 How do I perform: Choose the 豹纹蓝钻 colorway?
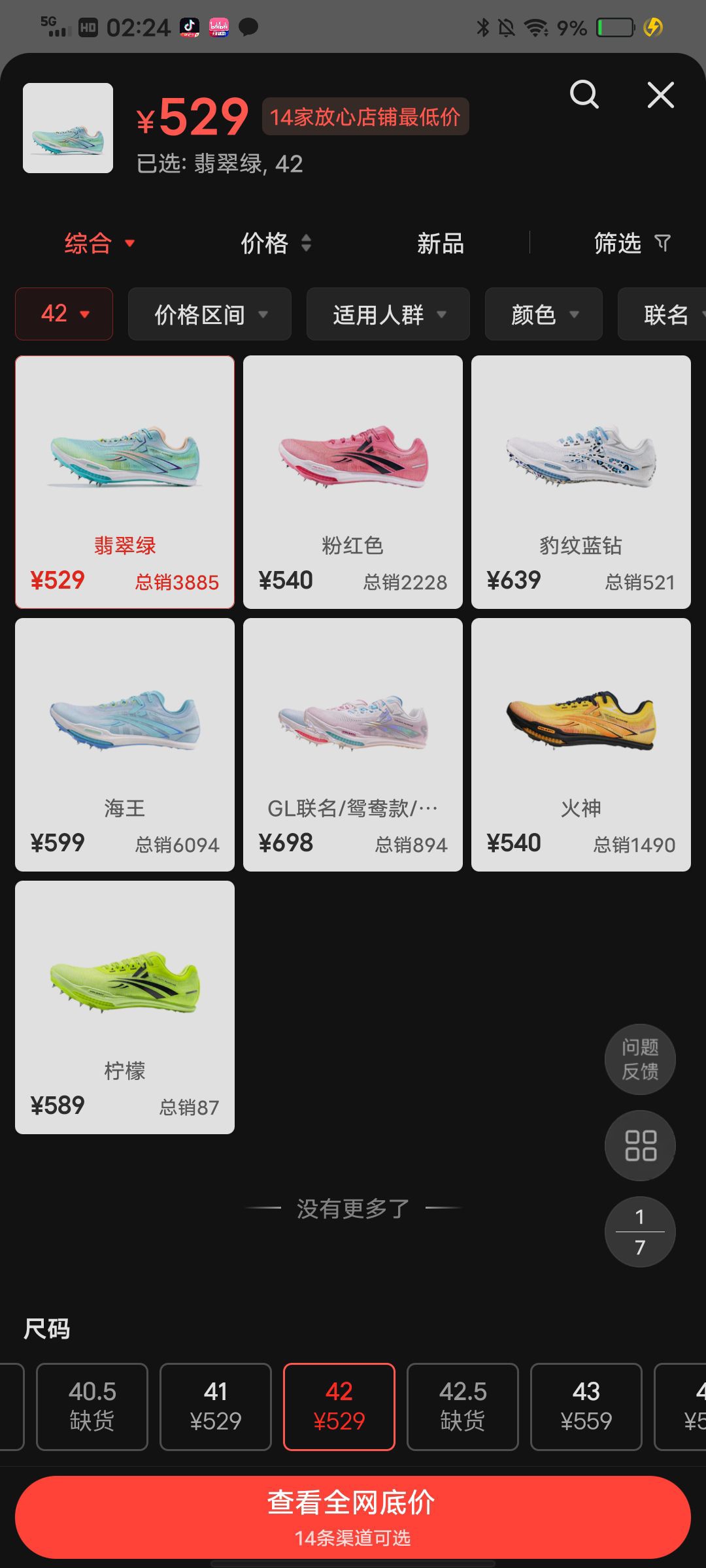[x=580, y=482]
